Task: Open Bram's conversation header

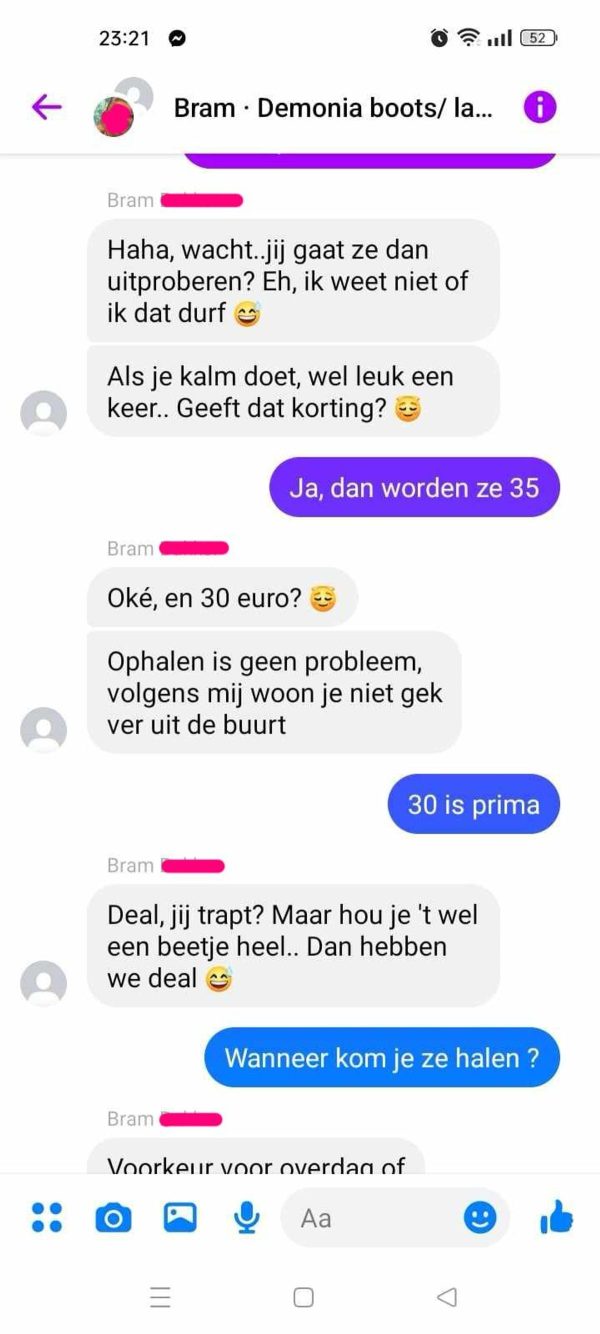Action: pyautogui.click(x=332, y=108)
